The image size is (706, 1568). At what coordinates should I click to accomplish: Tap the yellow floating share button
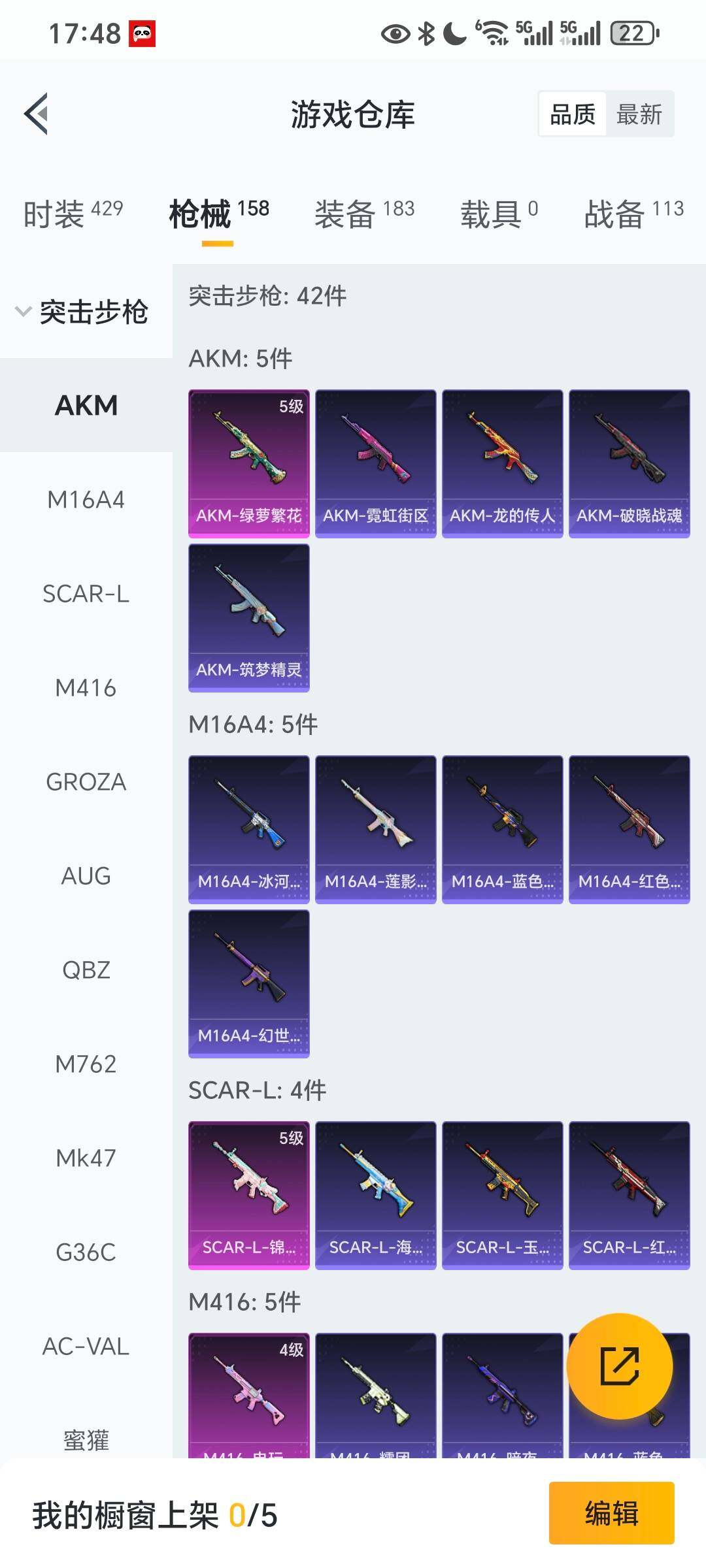619,1366
